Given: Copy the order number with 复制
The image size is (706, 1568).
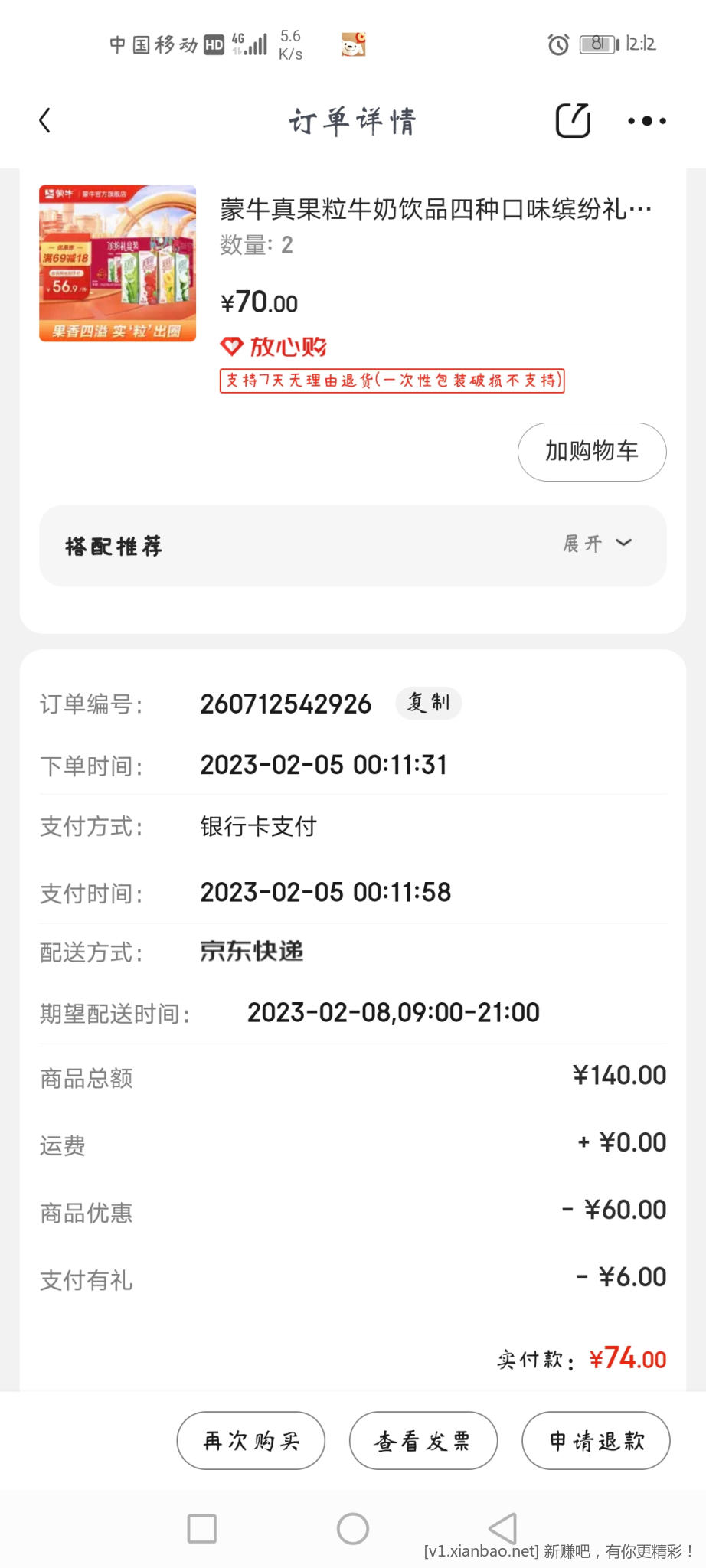Looking at the screenshot, I should pos(428,703).
